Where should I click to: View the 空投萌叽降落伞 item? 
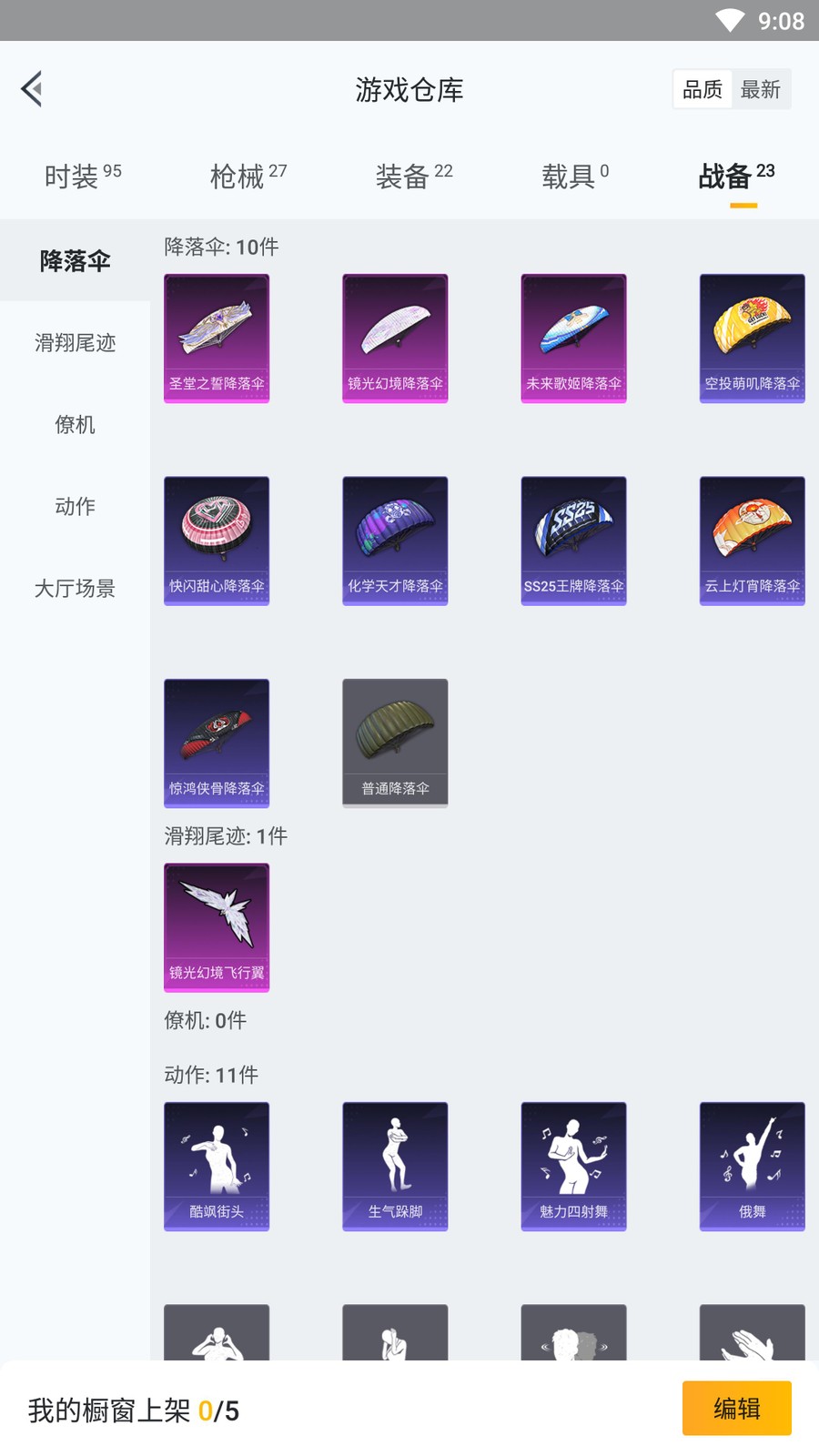[752, 338]
